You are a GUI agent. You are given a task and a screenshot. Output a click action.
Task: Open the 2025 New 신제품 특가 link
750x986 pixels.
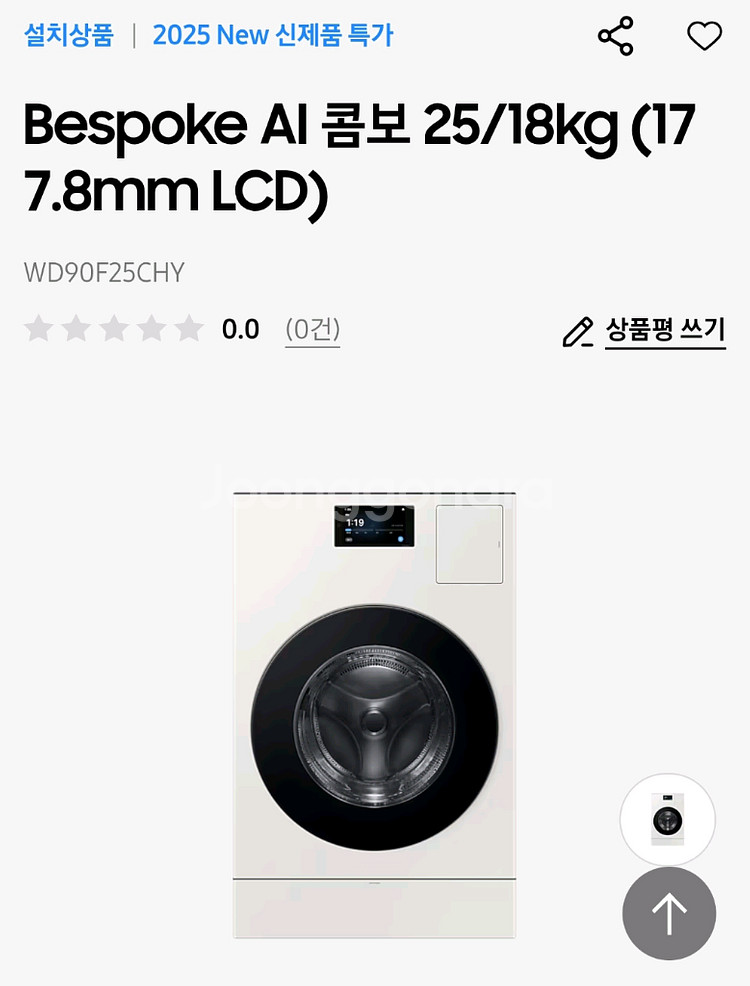(x=273, y=36)
